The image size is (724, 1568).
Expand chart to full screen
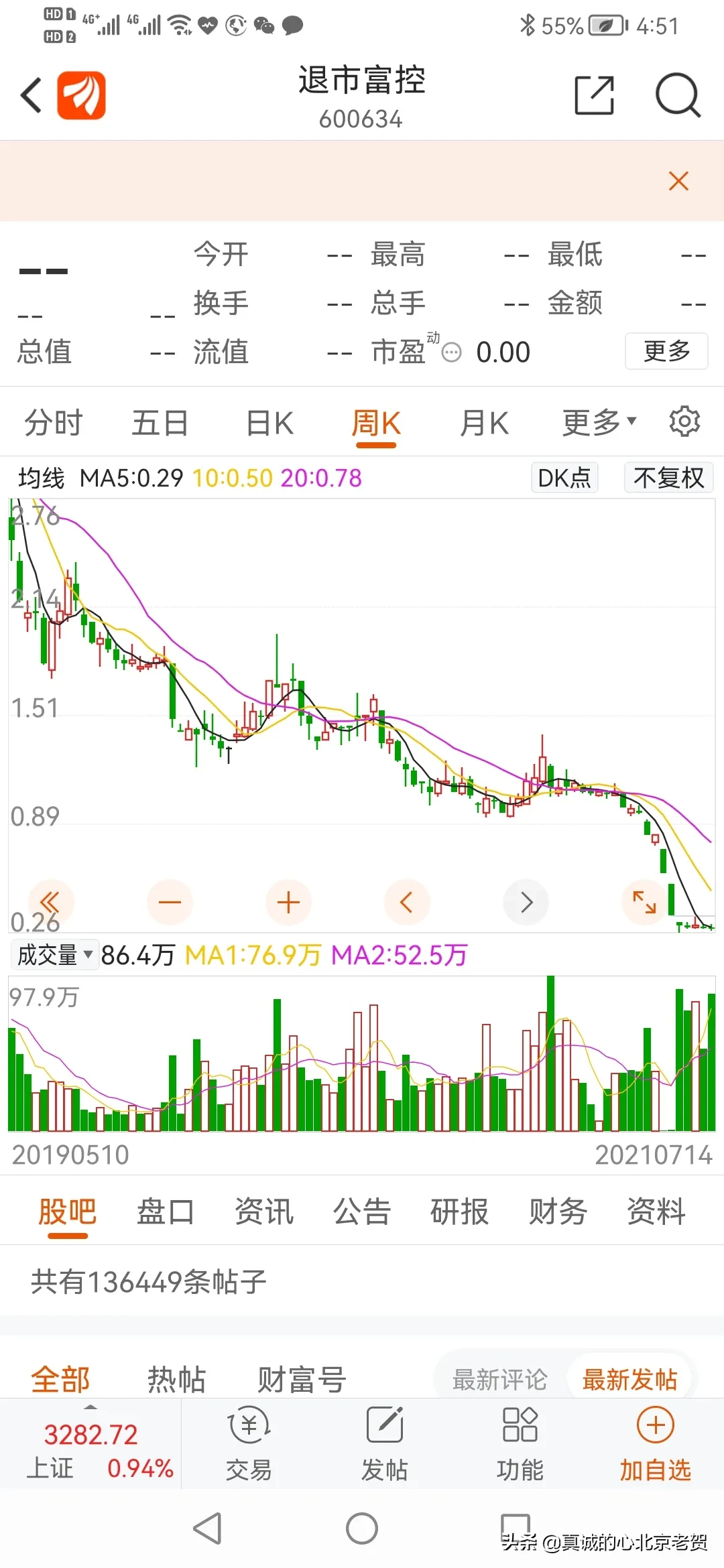click(644, 902)
